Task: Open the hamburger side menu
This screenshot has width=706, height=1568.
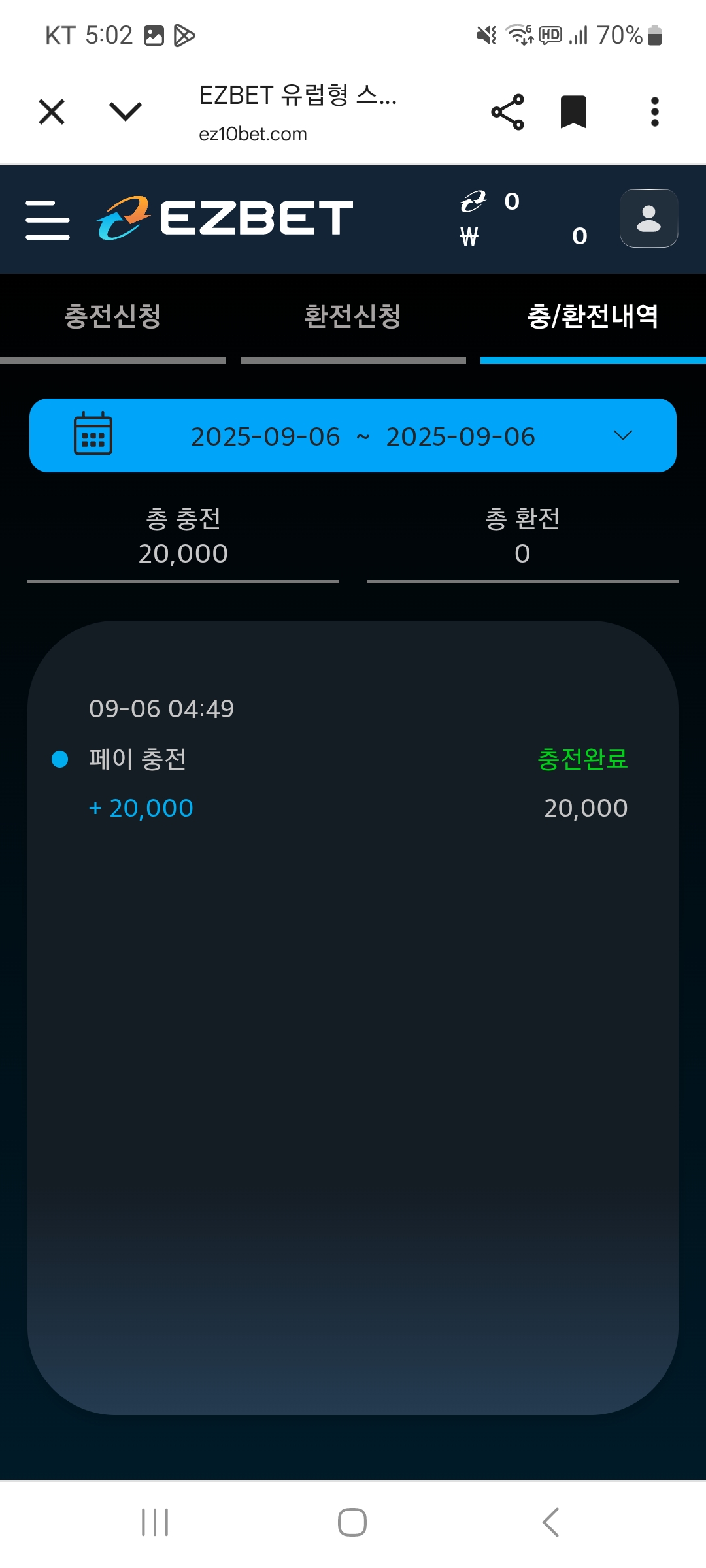Action: (48, 220)
